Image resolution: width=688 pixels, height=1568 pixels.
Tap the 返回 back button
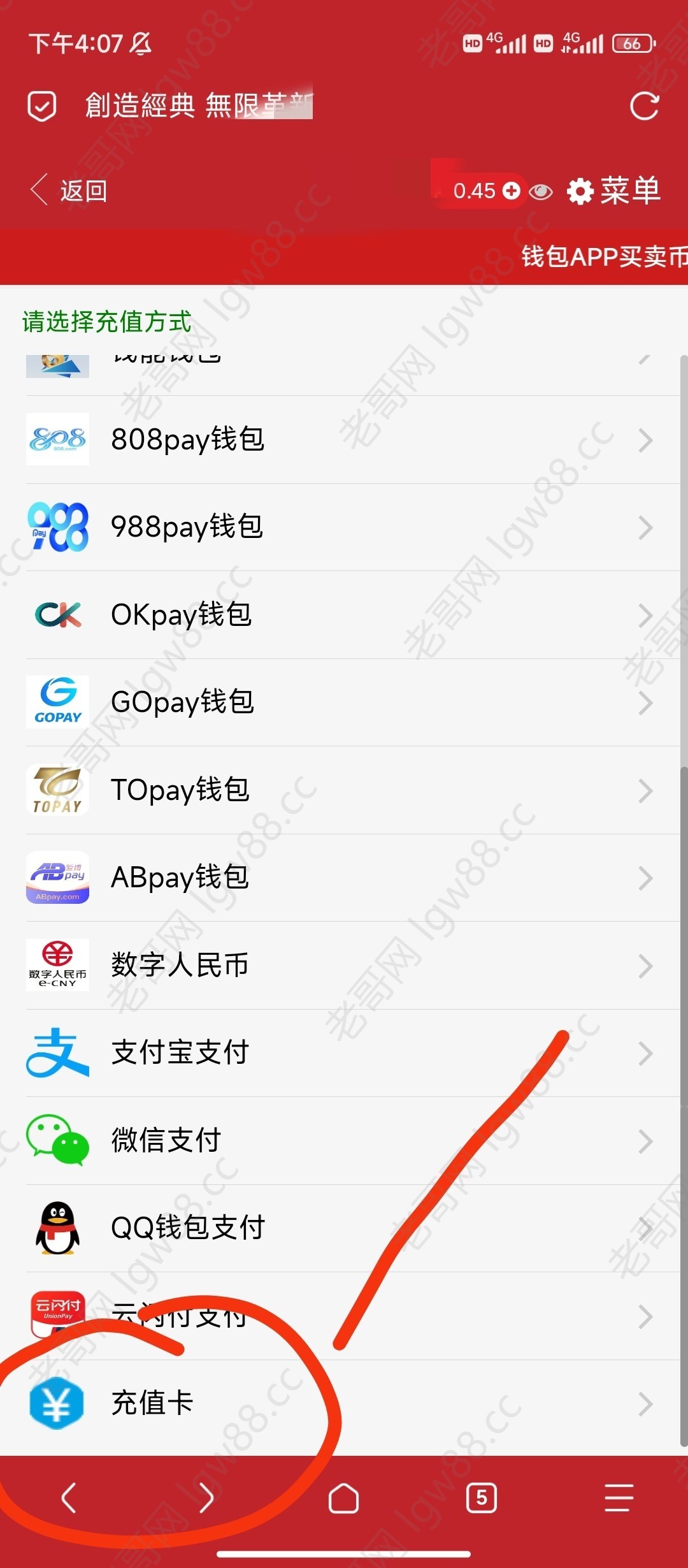(x=69, y=191)
